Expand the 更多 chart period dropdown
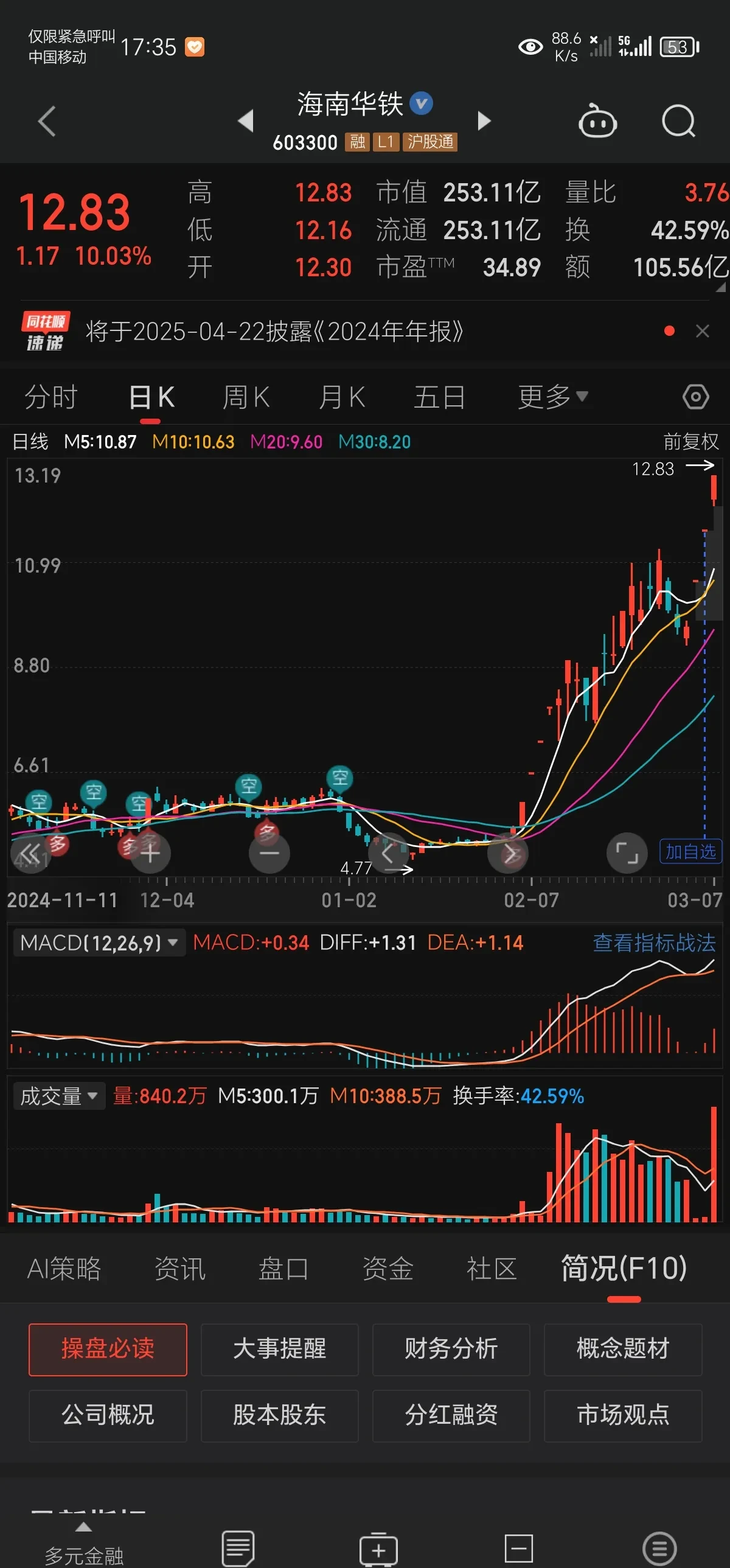 click(551, 396)
